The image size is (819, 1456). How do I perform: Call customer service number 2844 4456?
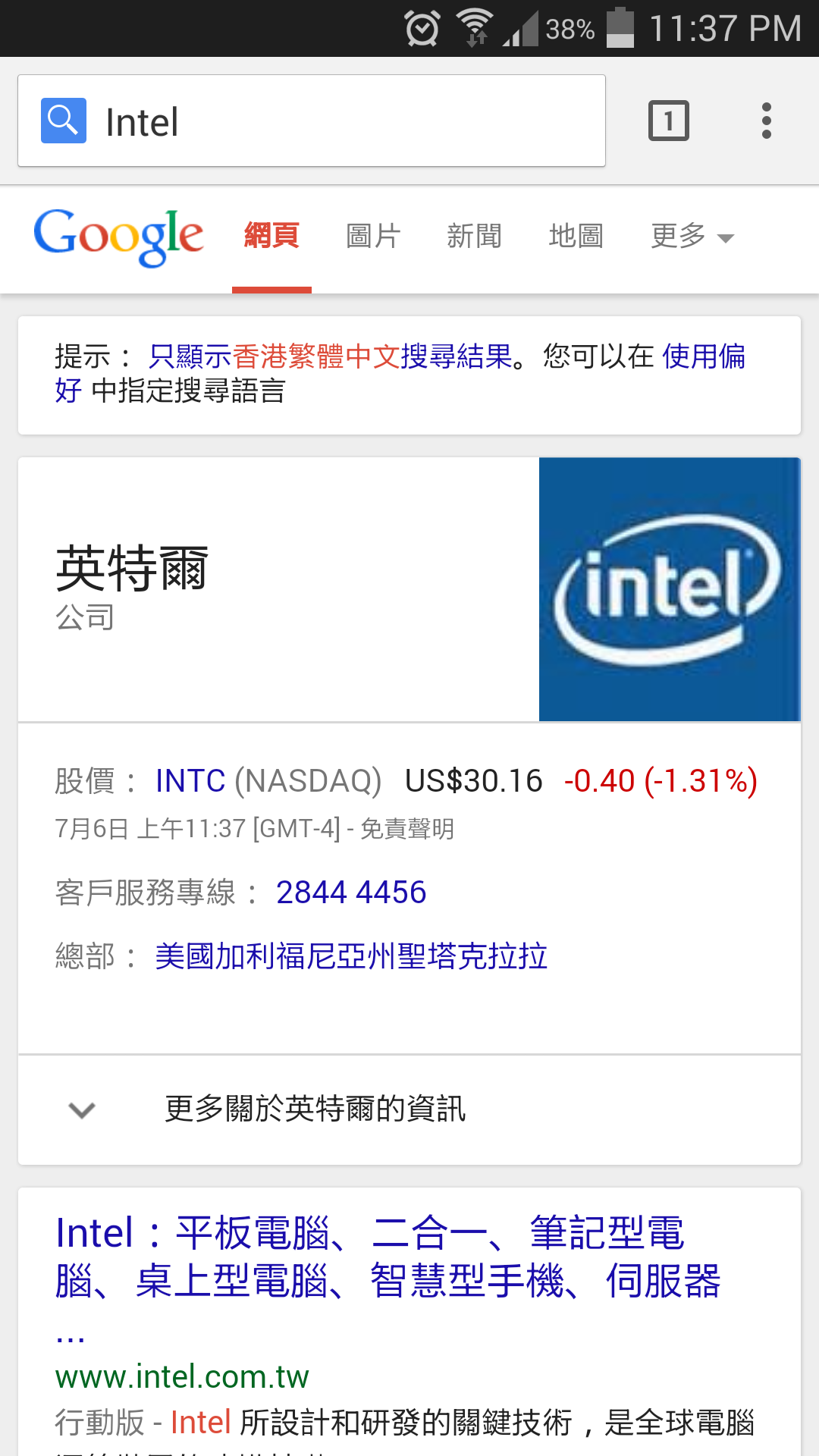tap(351, 893)
